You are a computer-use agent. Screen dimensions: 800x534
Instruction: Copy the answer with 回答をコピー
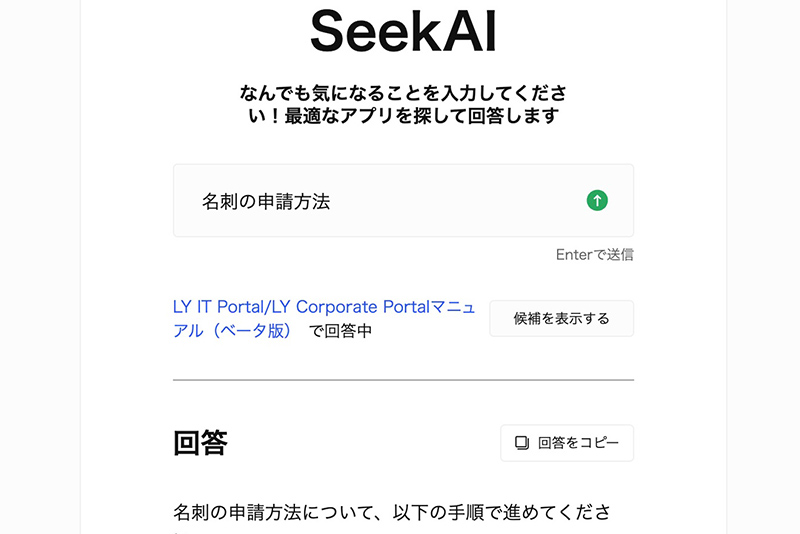[567, 443]
